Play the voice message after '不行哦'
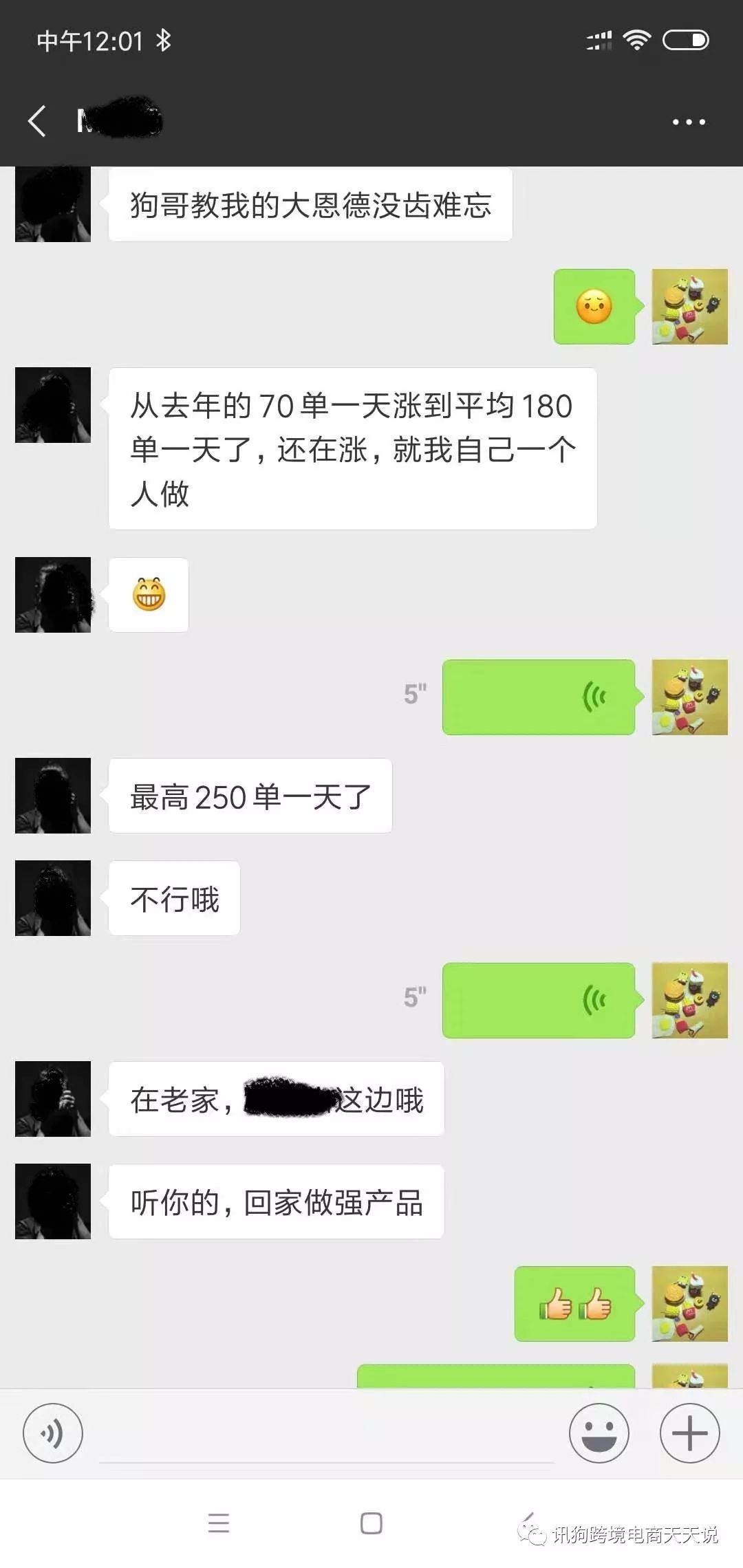The width and height of the screenshot is (743, 1568). [x=538, y=1000]
